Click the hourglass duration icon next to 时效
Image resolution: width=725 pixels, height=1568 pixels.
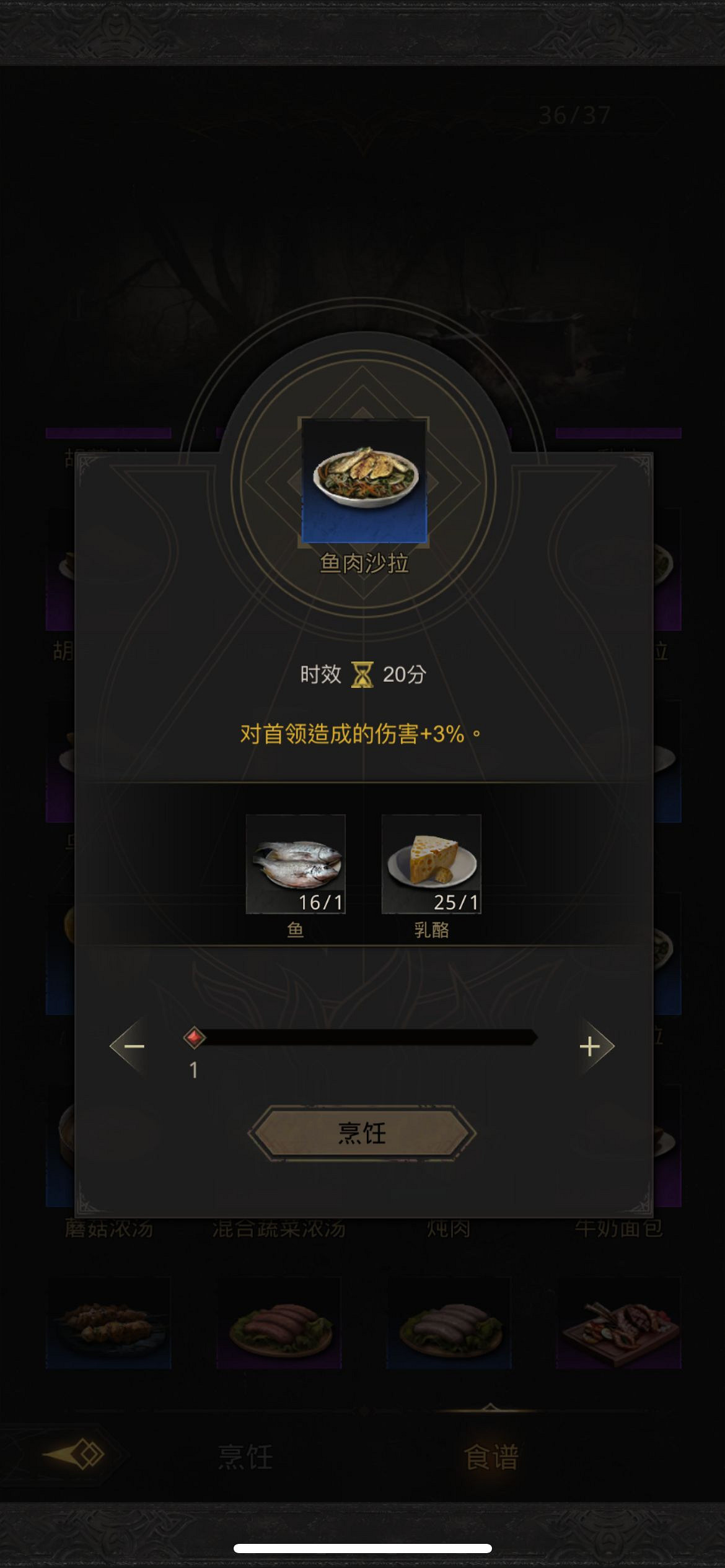click(x=362, y=675)
